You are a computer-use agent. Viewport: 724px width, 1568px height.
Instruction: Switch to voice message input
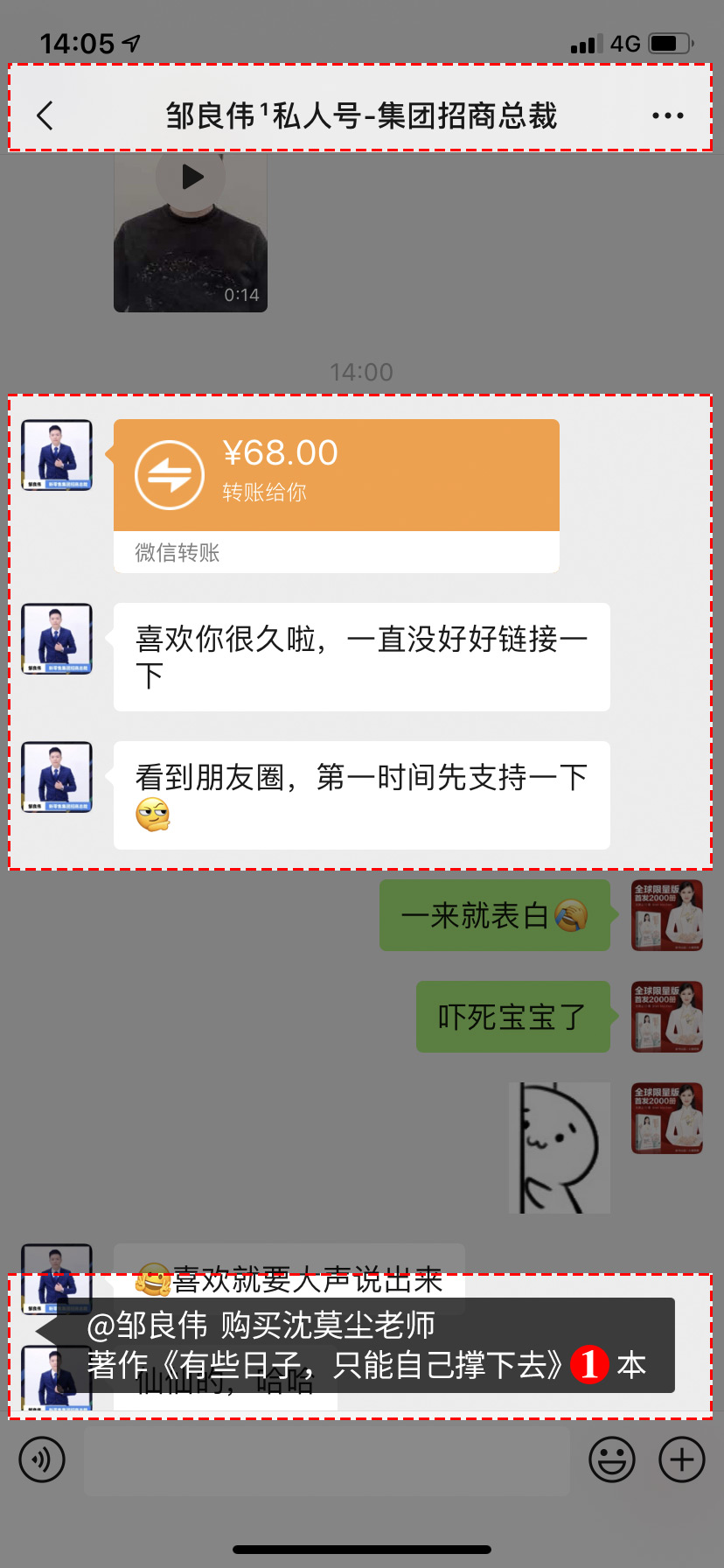(42, 1459)
